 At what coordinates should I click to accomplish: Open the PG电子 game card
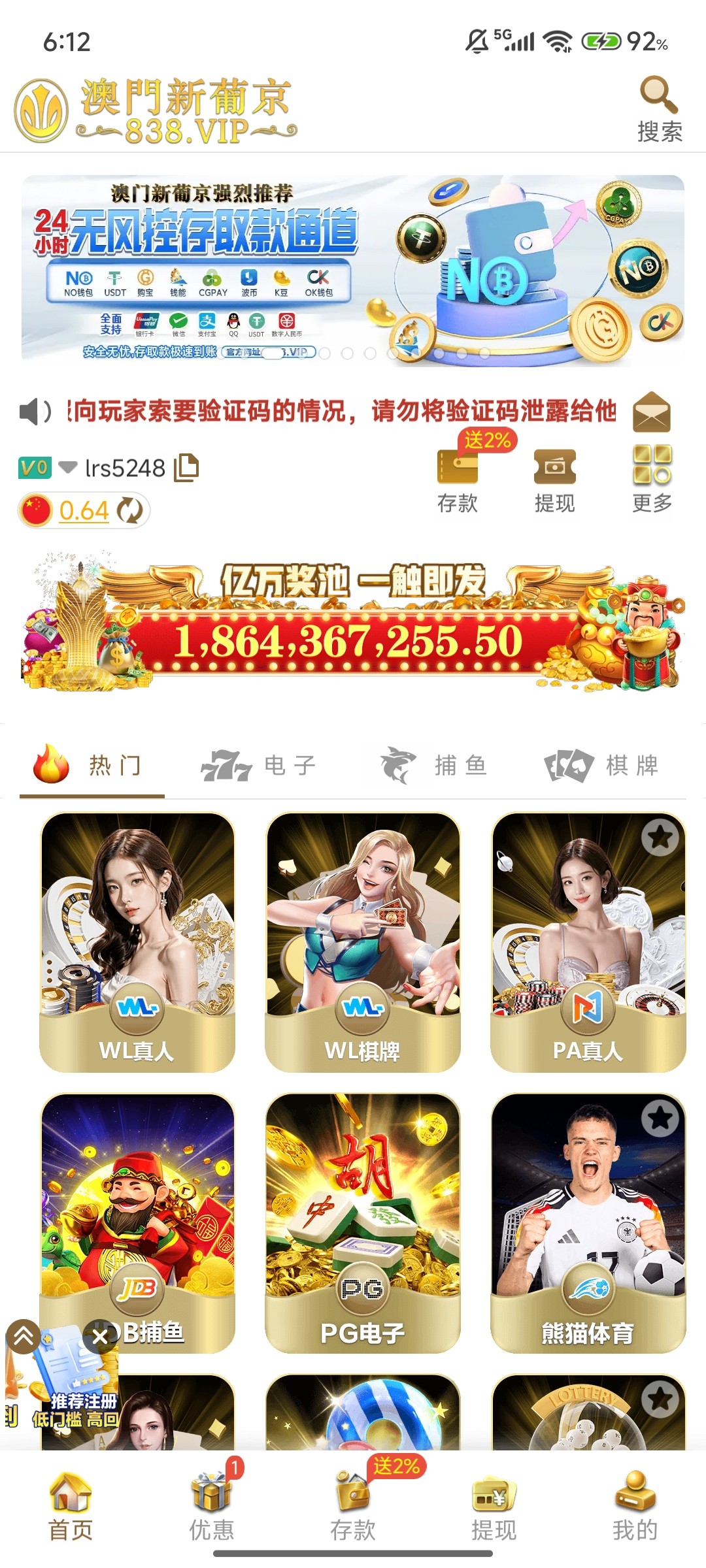362,1222
